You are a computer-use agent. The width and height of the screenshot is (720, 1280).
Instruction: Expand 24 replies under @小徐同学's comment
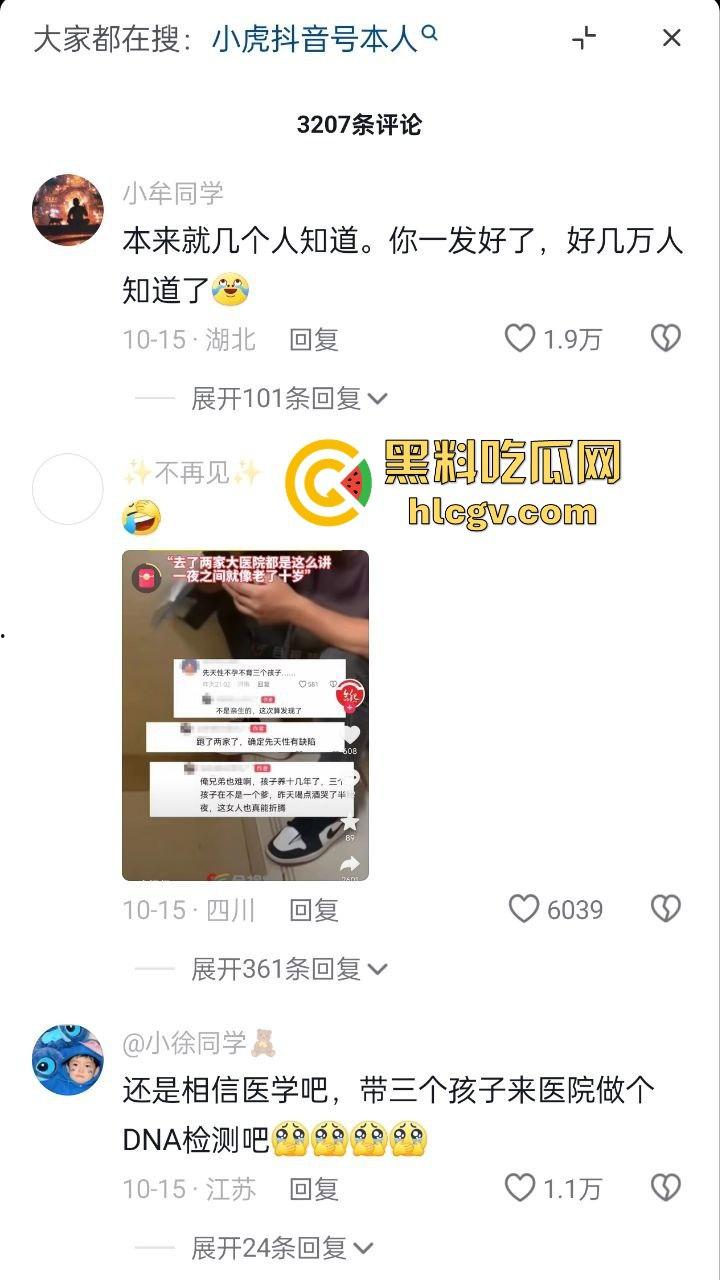pyautogui.click(x=282, y=1247)
